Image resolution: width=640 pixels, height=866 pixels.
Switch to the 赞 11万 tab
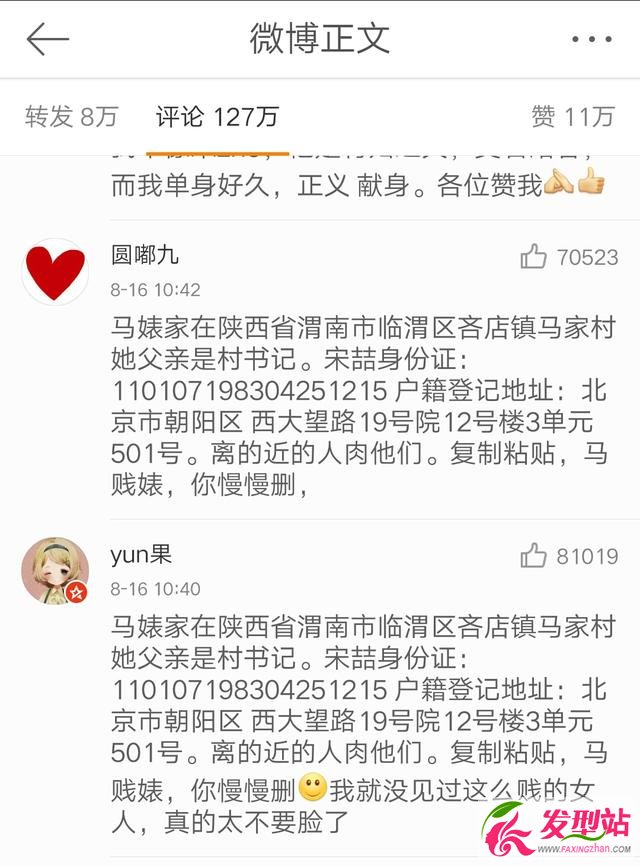(573, 117)
